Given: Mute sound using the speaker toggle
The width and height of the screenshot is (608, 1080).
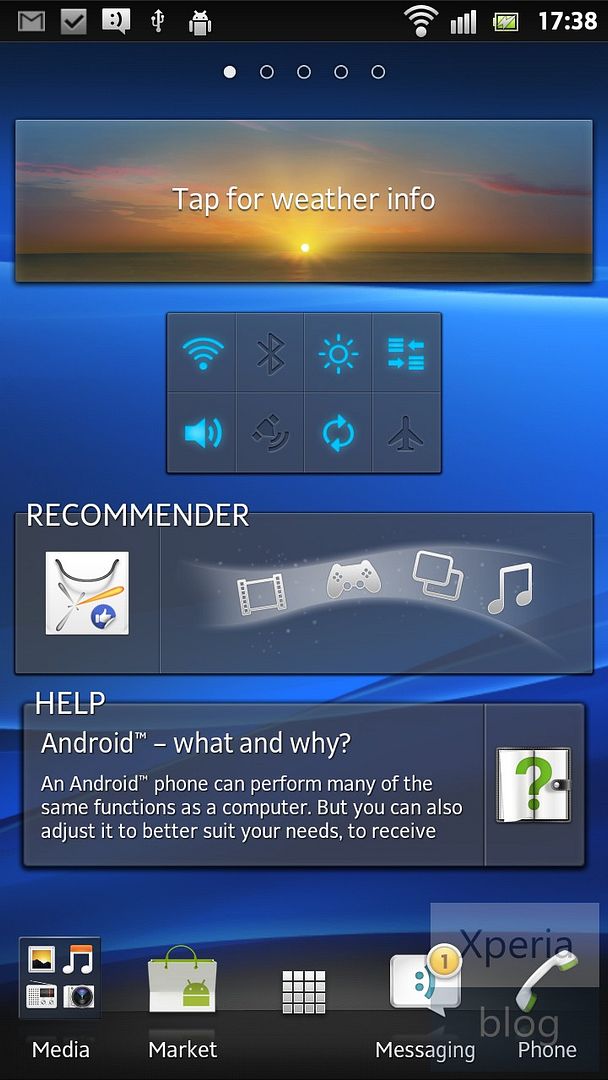Looking at the screenshot, I should 202,433.
